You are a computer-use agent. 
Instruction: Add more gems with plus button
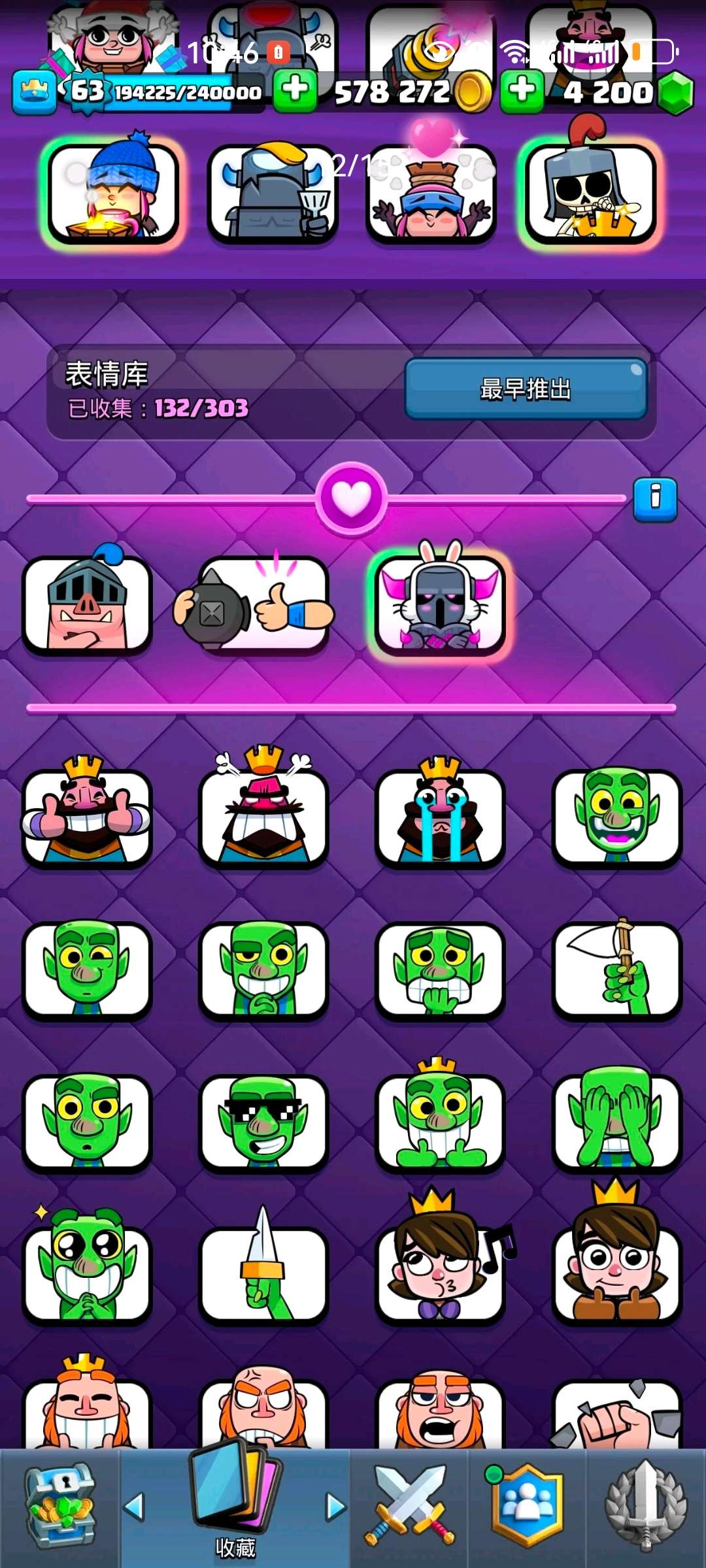pyautogui.click(x=522, y=90)
